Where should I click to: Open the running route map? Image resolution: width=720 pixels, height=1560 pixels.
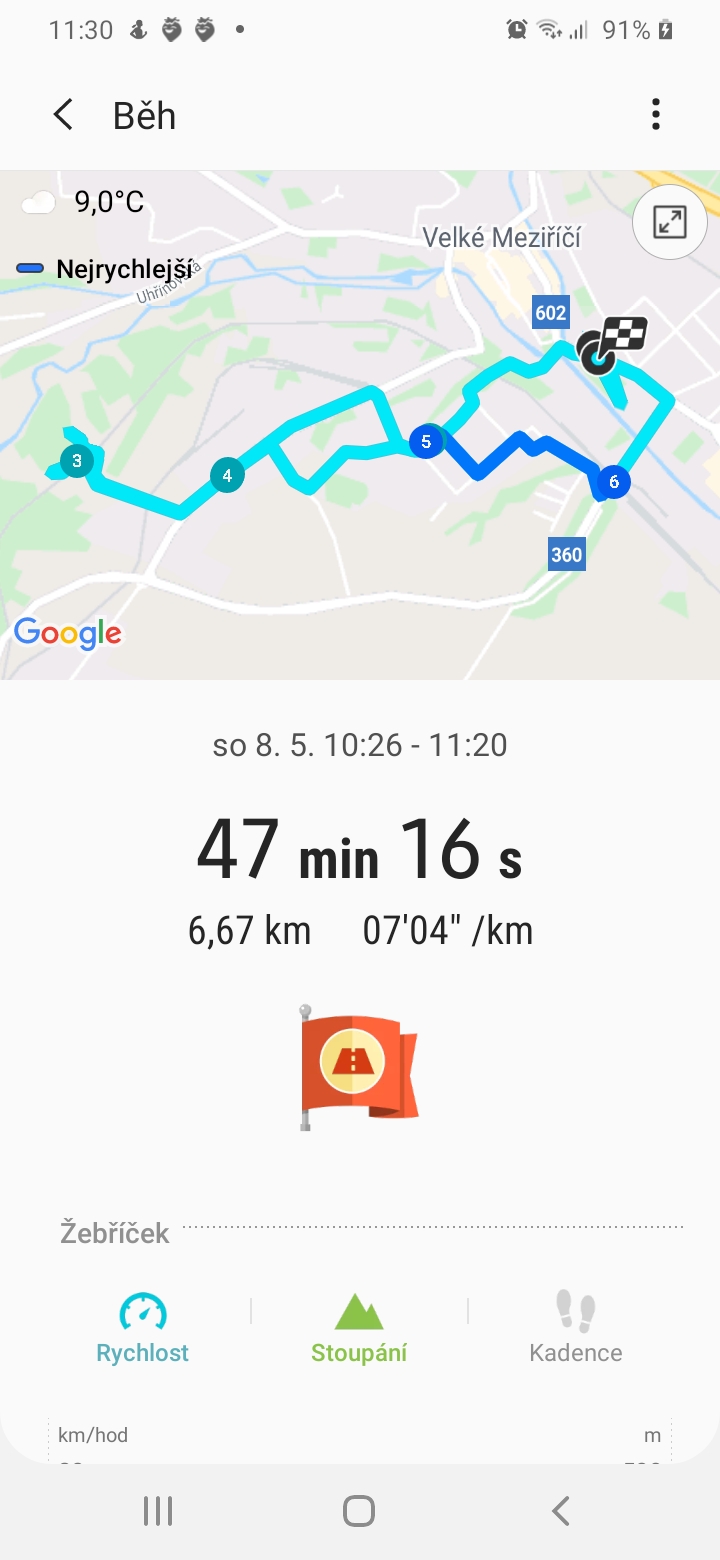[x=360, y=425]
